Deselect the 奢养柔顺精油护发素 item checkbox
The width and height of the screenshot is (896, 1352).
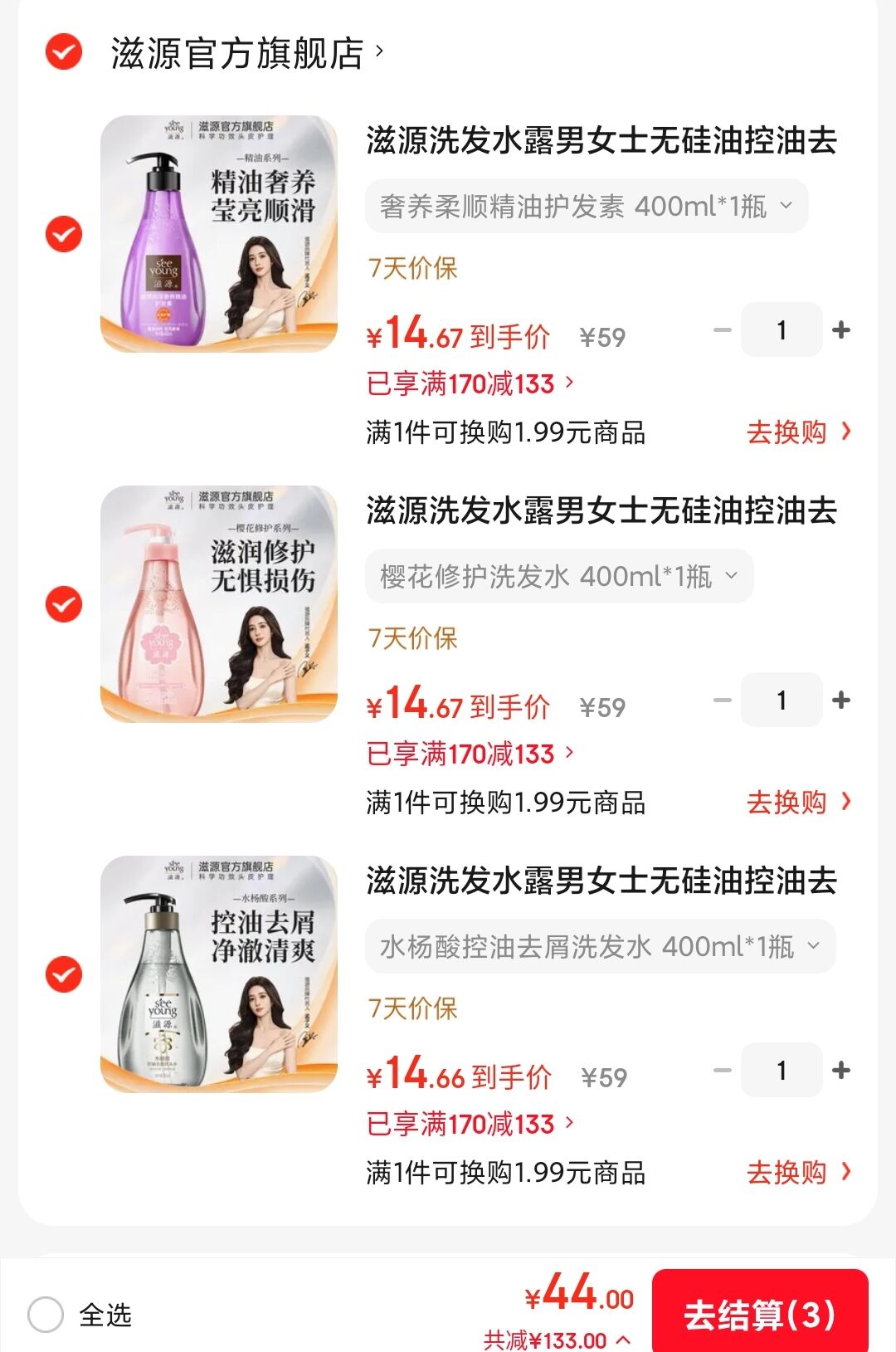tap(64, 234)
